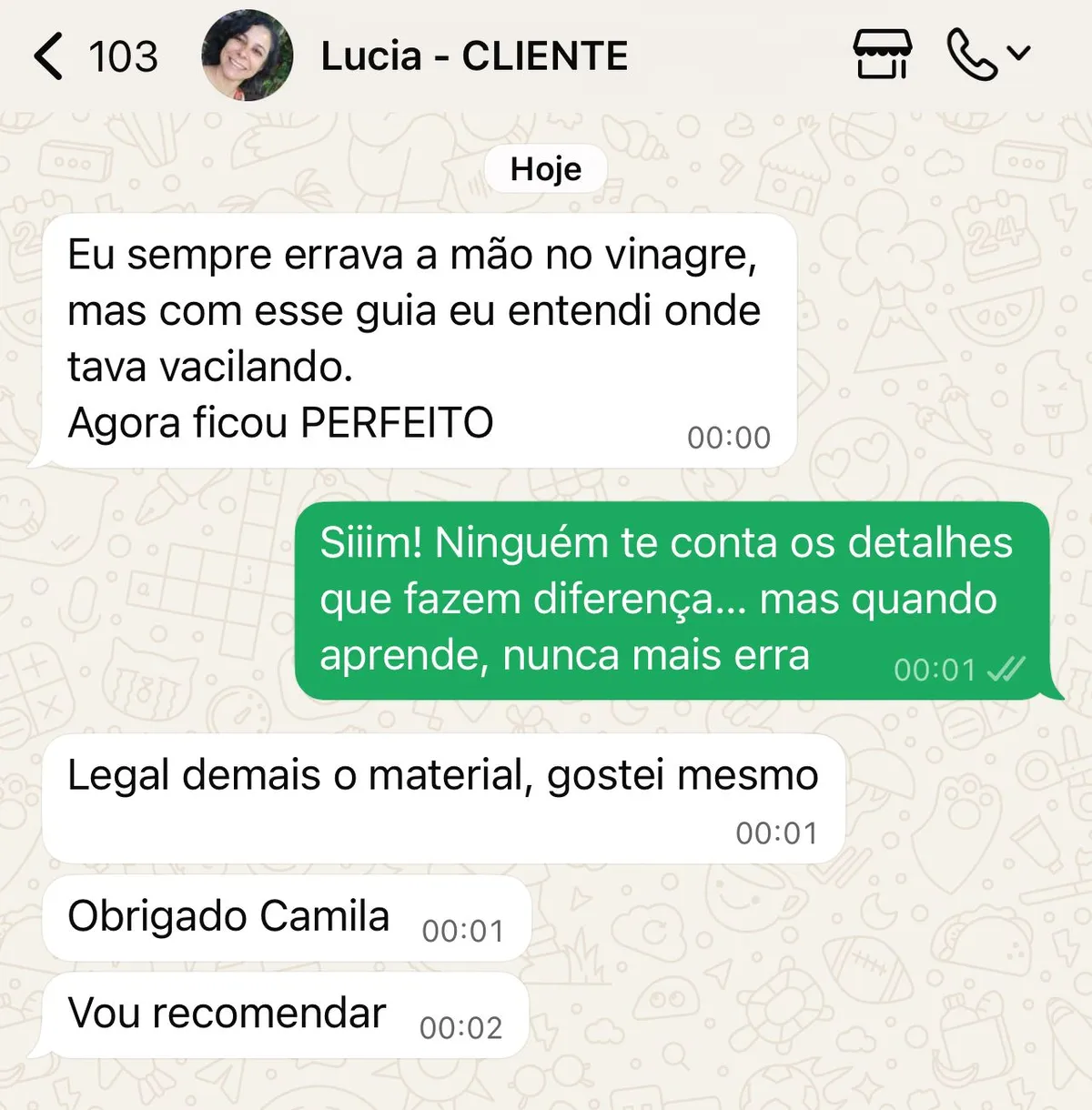Select the Vou recomendar message
This screenshot has height=1110, width=1092.
pyautogui.click(x=227, y=1012)
